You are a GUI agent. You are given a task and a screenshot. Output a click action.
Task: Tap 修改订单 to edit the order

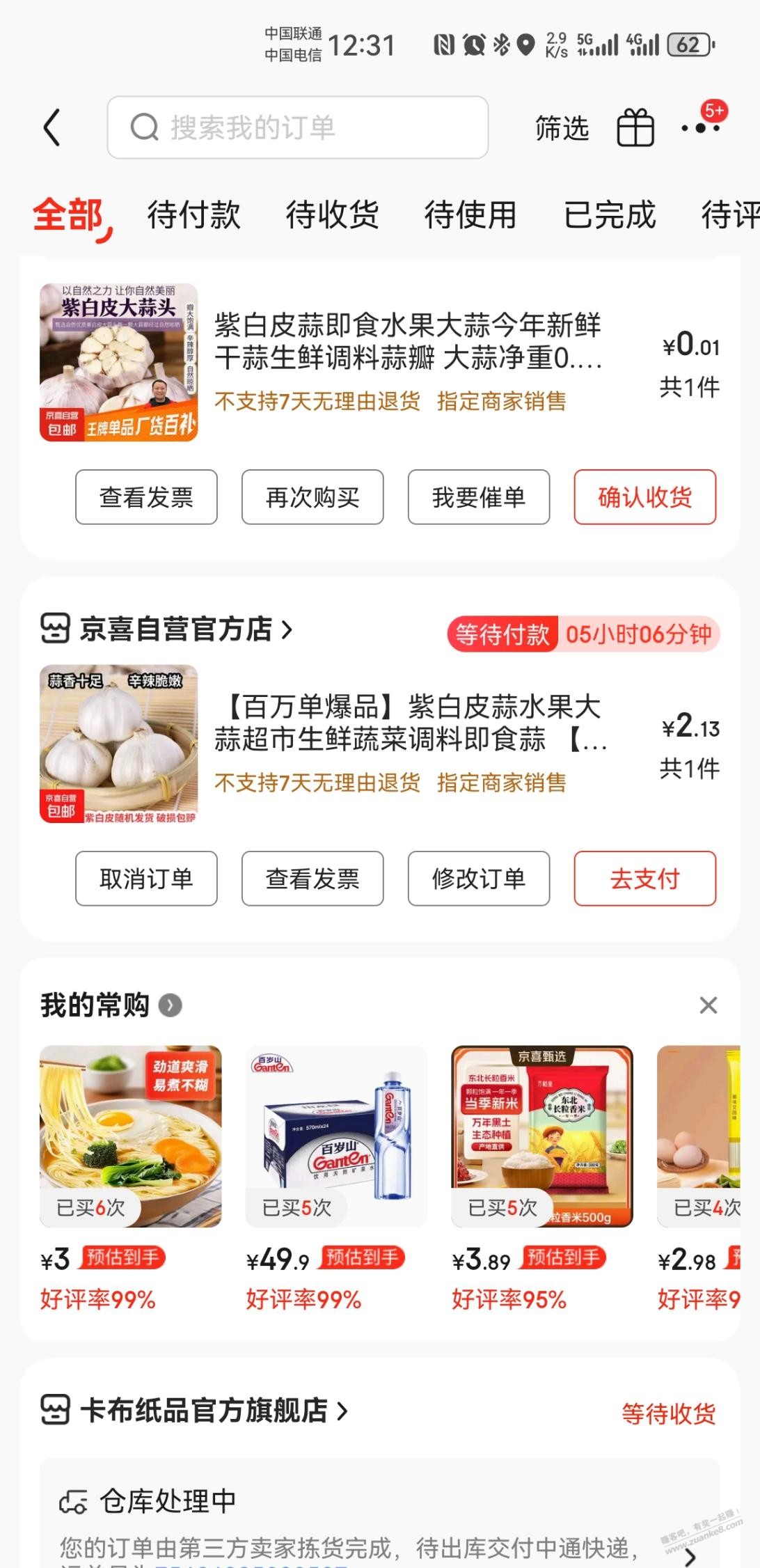click(x=479, y=879)
